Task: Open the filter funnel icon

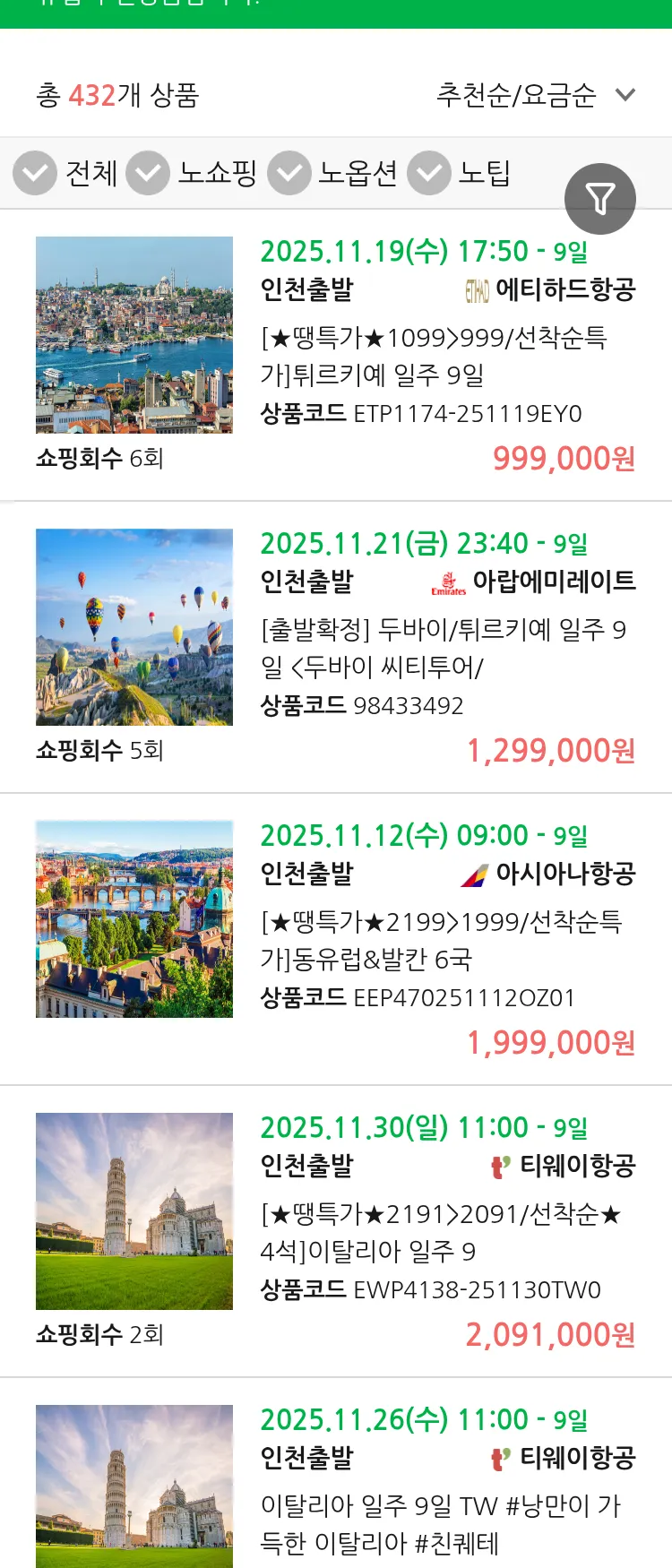Action: pos(600,198)
